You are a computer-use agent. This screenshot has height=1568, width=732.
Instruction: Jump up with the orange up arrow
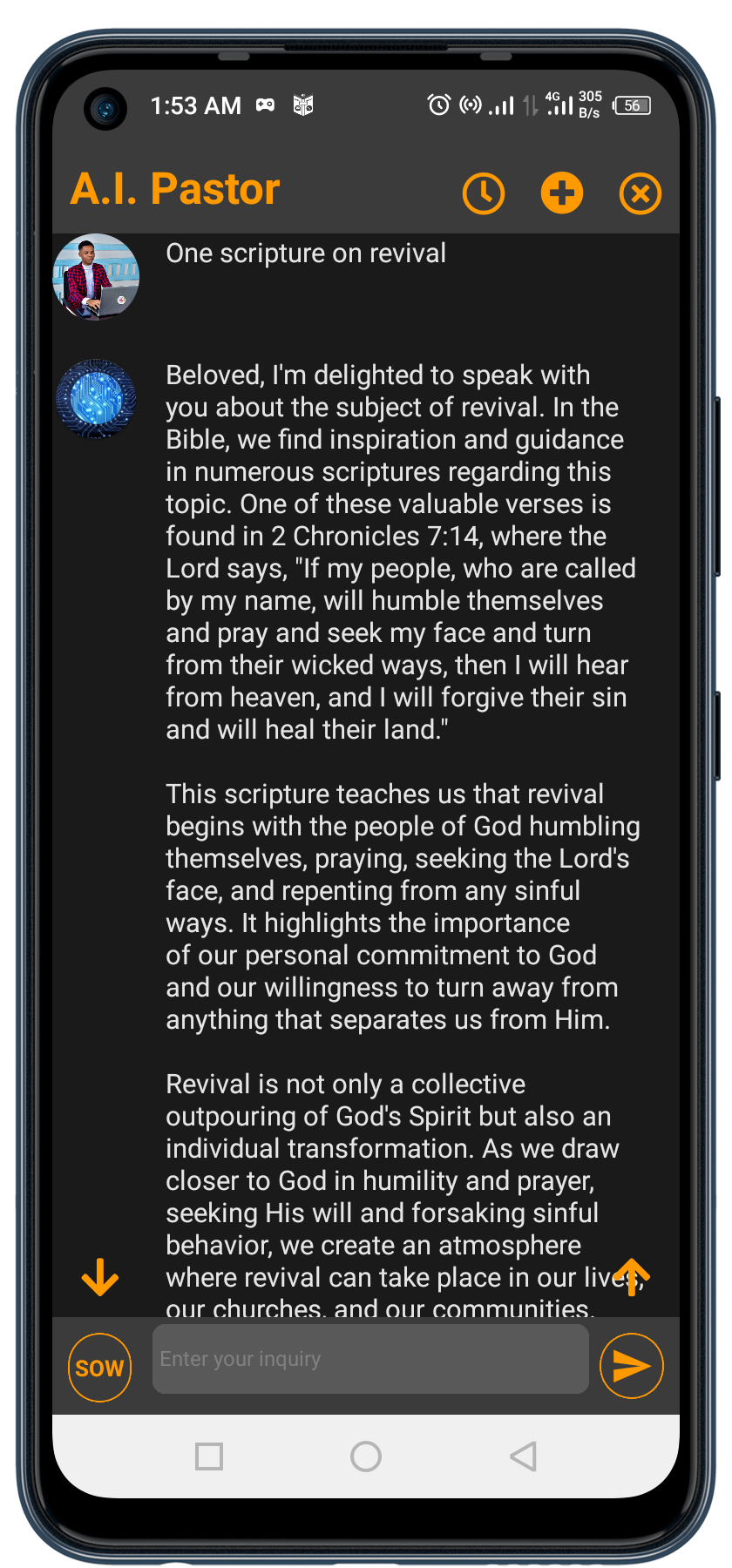click(x=632, y=1276)
